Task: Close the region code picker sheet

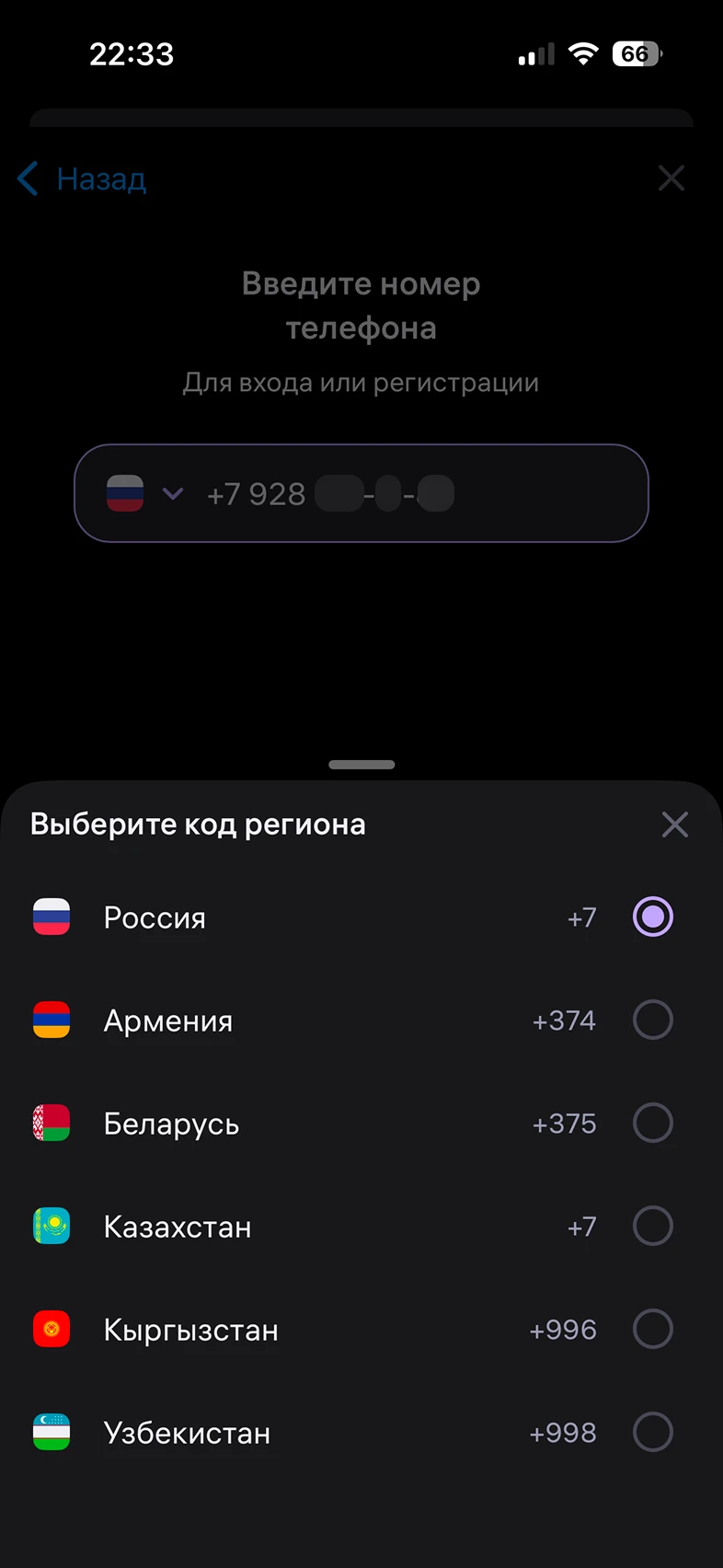Action: click(x=674, y=824)
